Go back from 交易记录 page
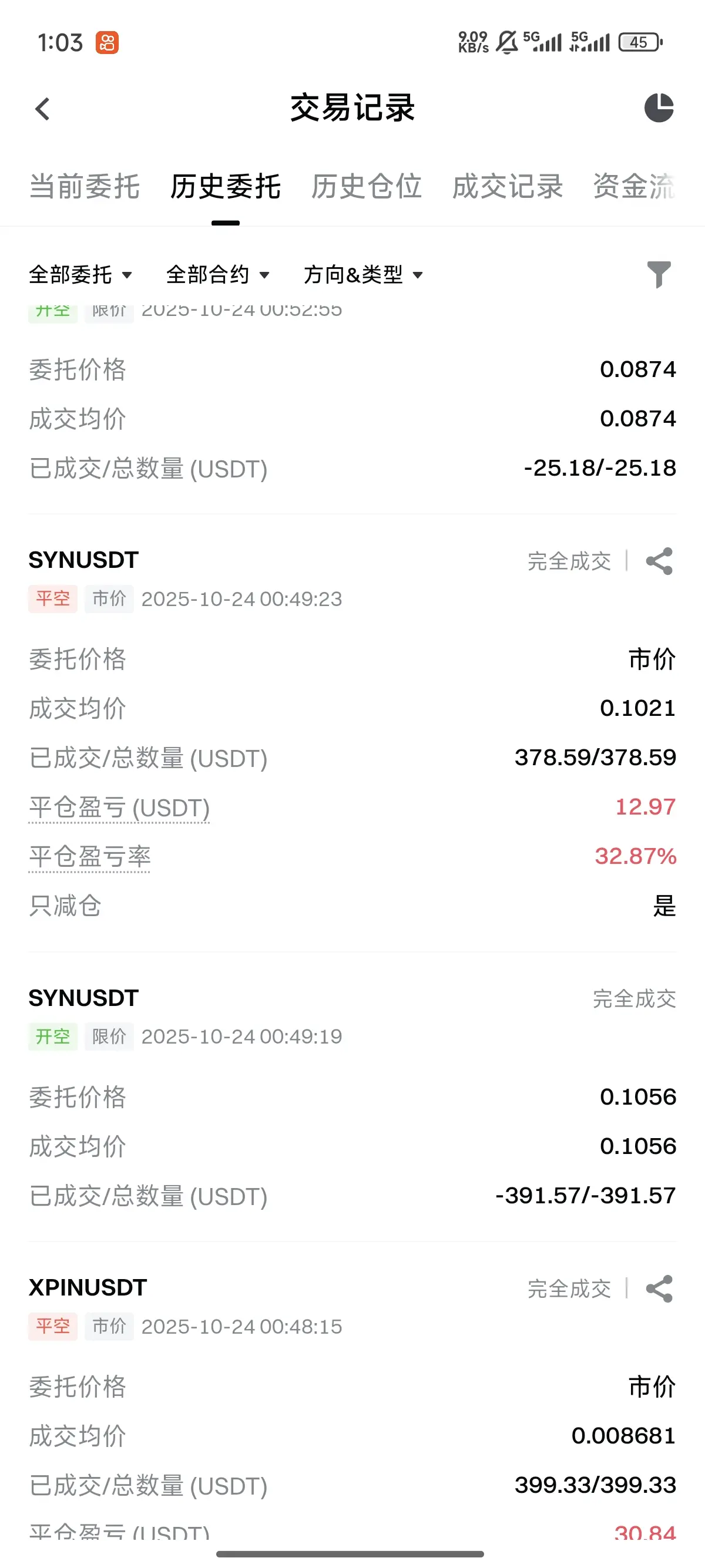Viewport: 705px width, 1568px height. pos(42,109)
